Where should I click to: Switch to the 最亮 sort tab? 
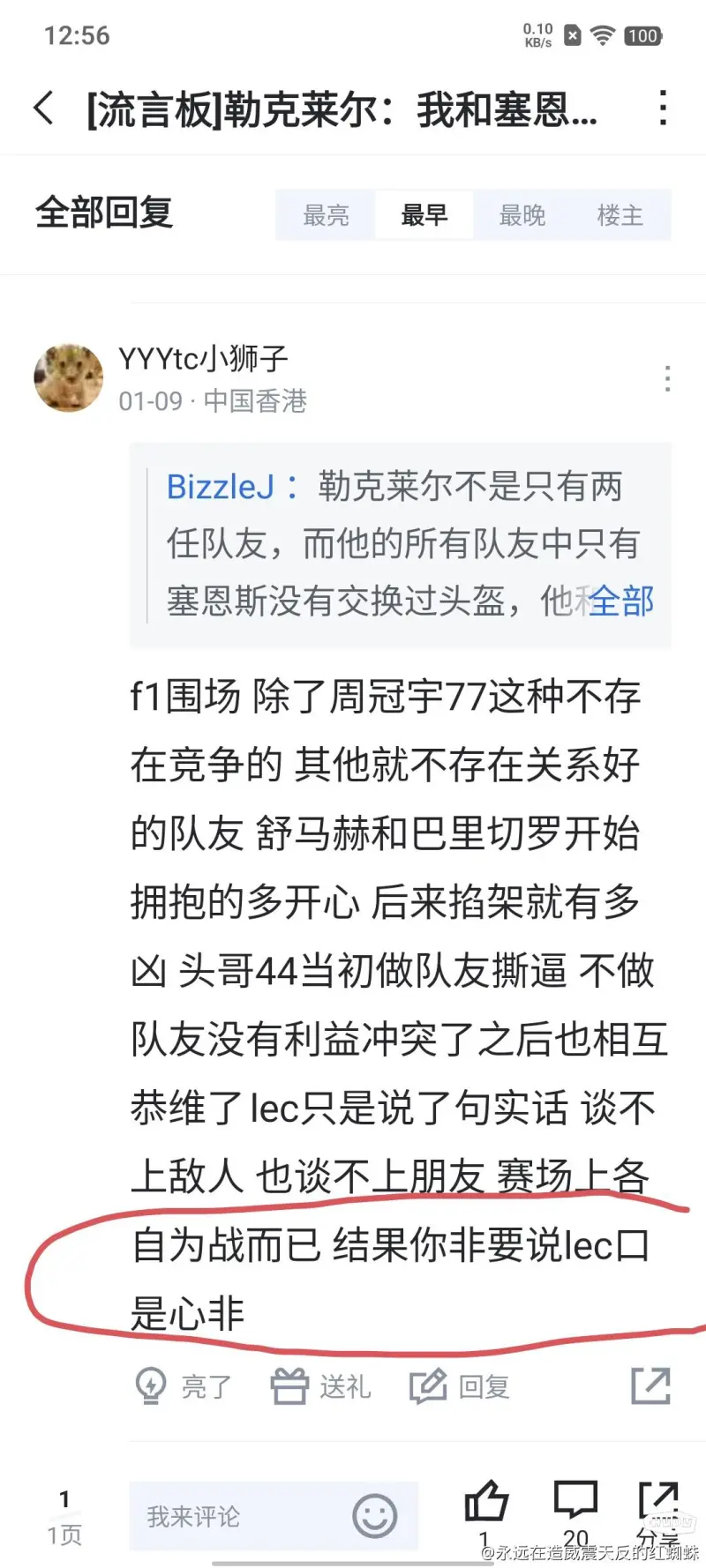326,215
